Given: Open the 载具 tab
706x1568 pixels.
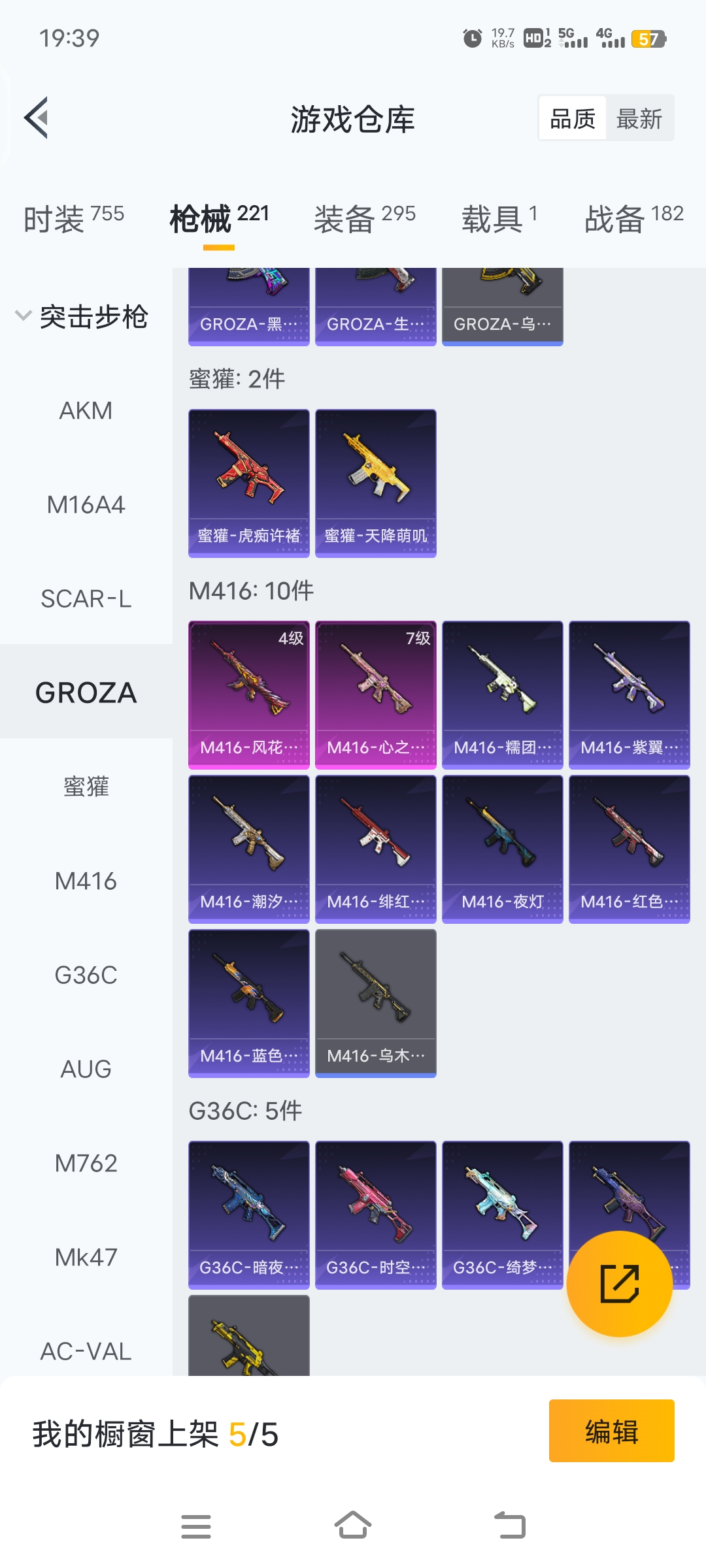Looking at the screenshot, I should pos(500,218).
